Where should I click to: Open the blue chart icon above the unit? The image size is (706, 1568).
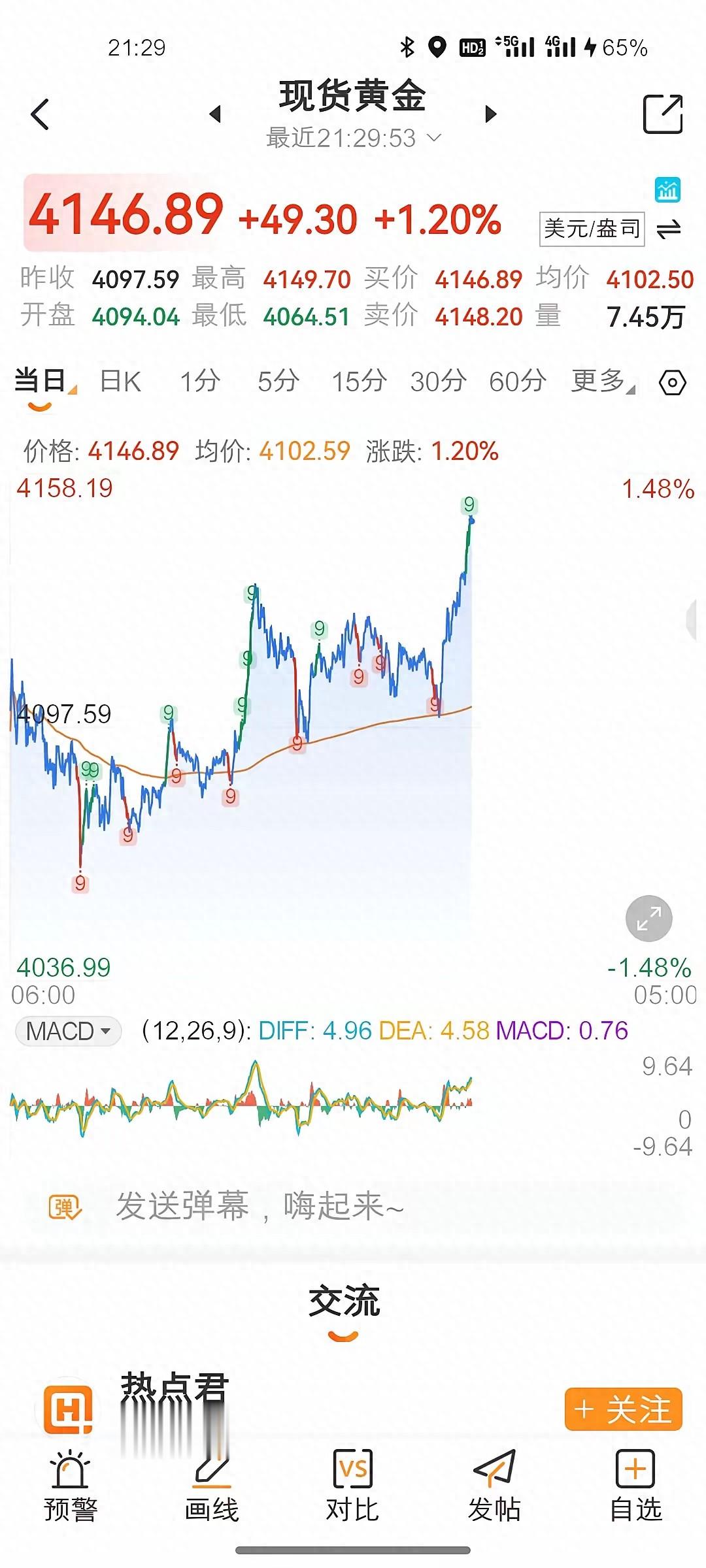667,190
